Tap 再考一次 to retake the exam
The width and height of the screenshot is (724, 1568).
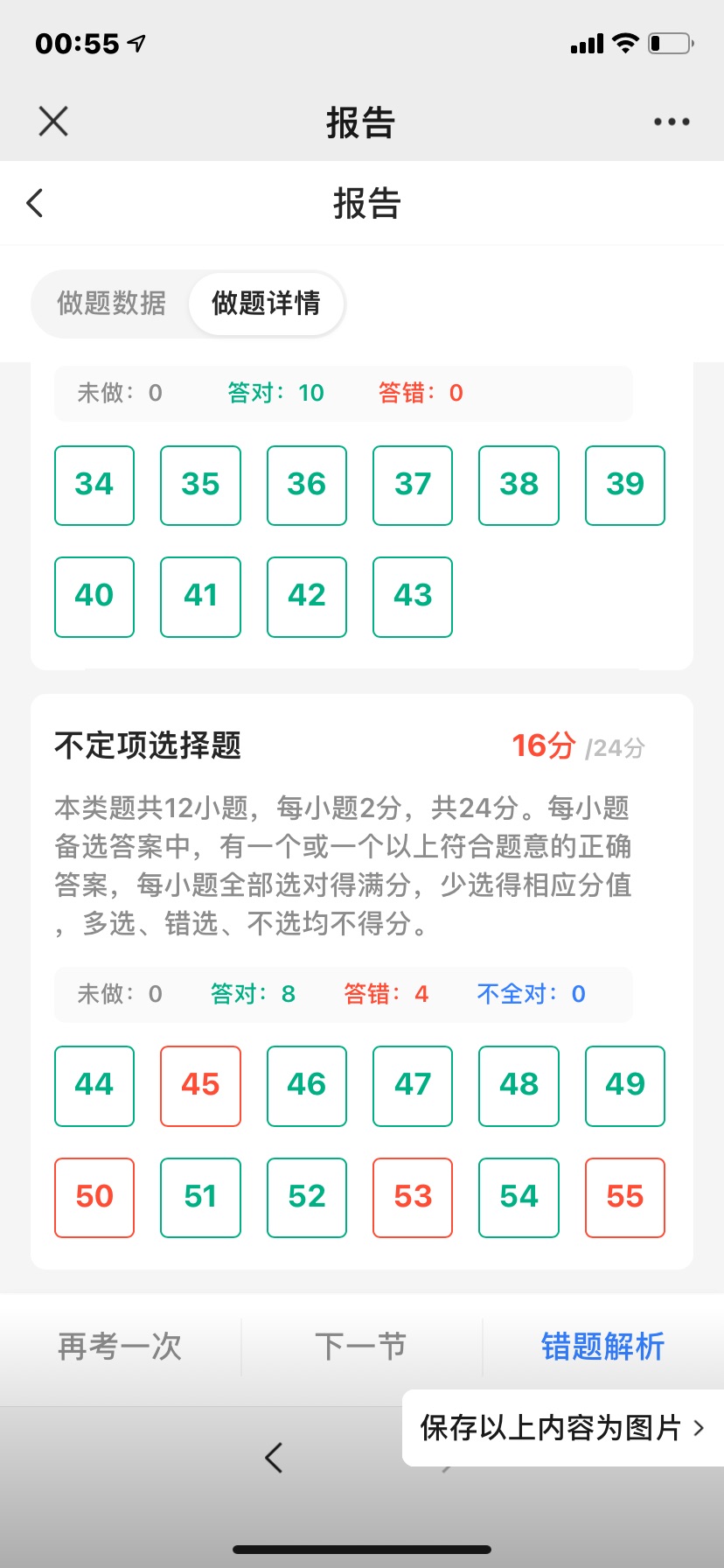coord(120,1347)
